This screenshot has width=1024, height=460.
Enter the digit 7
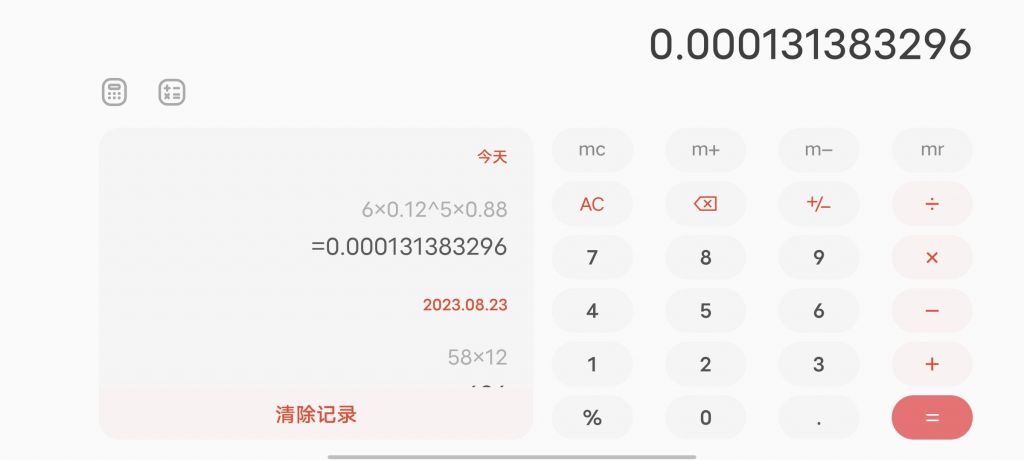coord(592,258)
